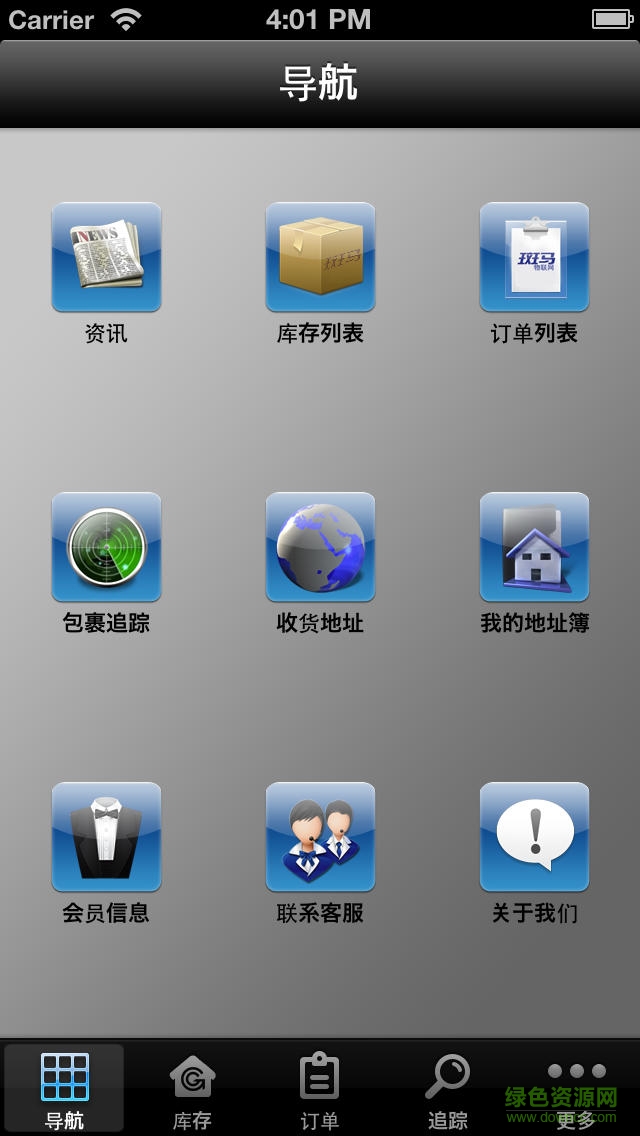
Task: Switch to the 订单 tab
Action: (x=320, y=1090)
